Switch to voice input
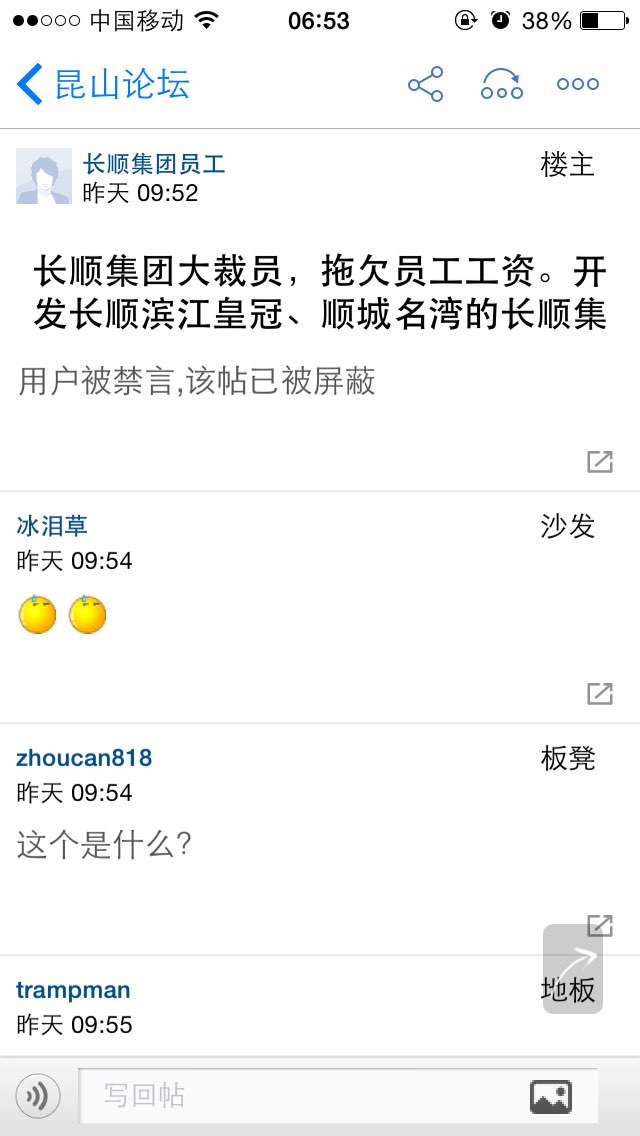The height and width of the screenshot is (1136, 640). tap(38, 1097)
